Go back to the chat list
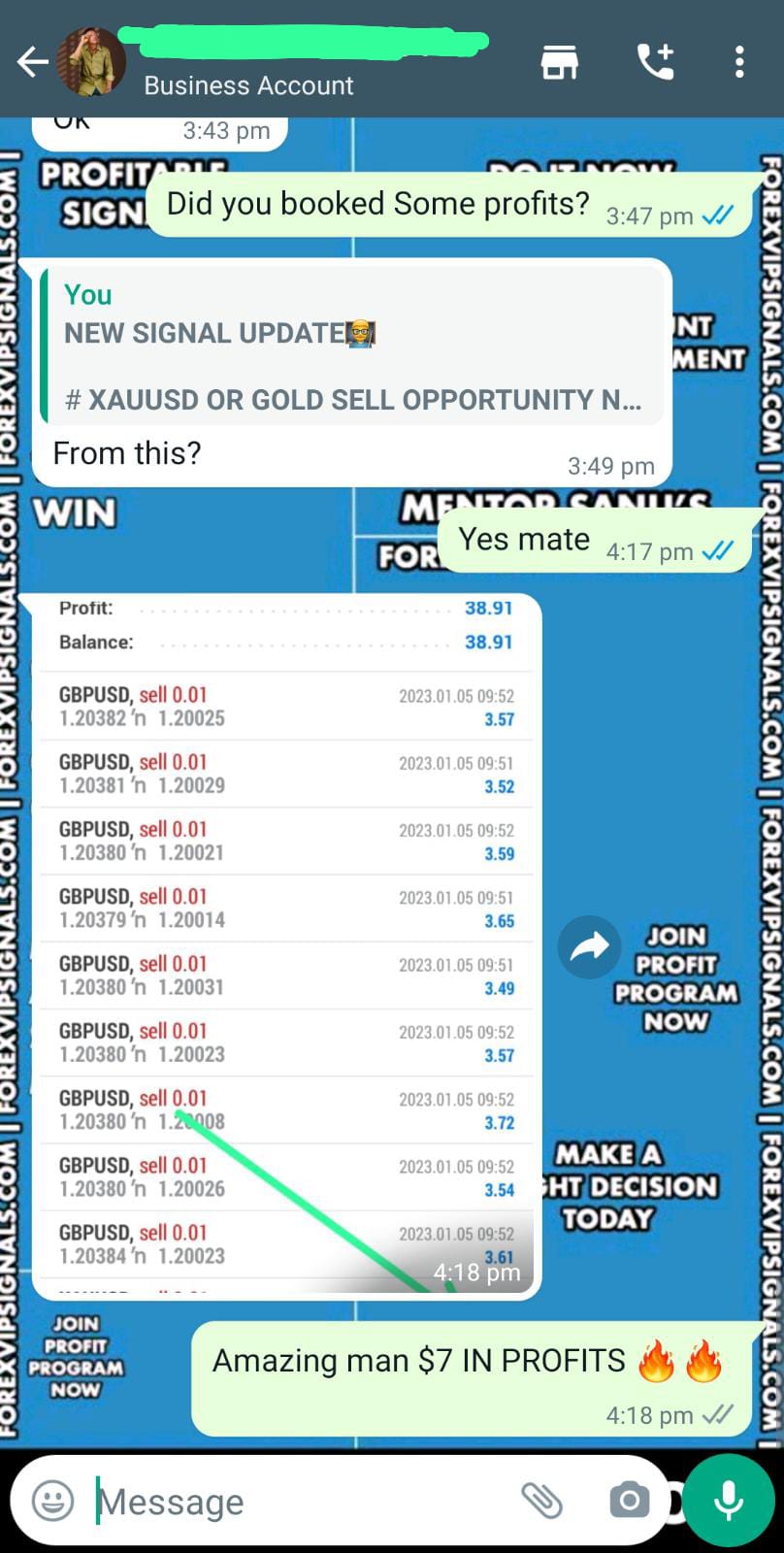The image size is (784, 1553). tap(32, 62)
